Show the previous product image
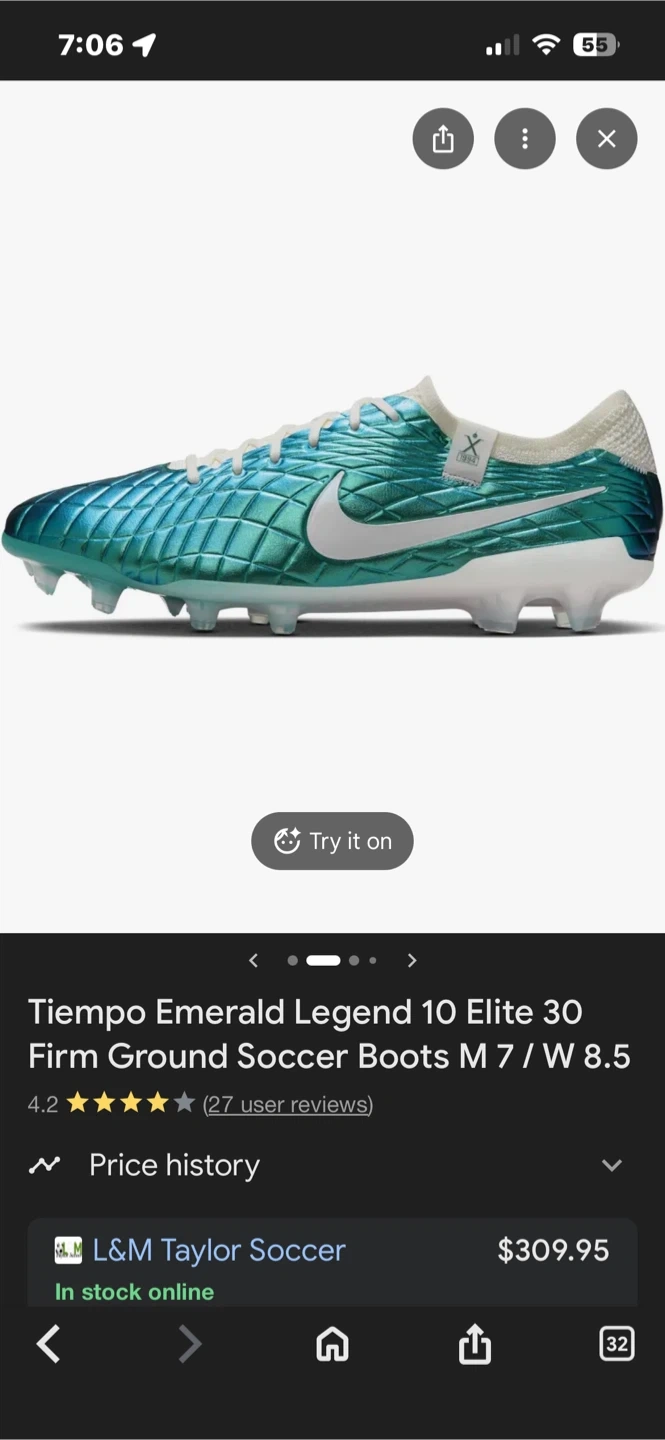The width and height of the screenshot is (665, 1440). pos(254,960)
